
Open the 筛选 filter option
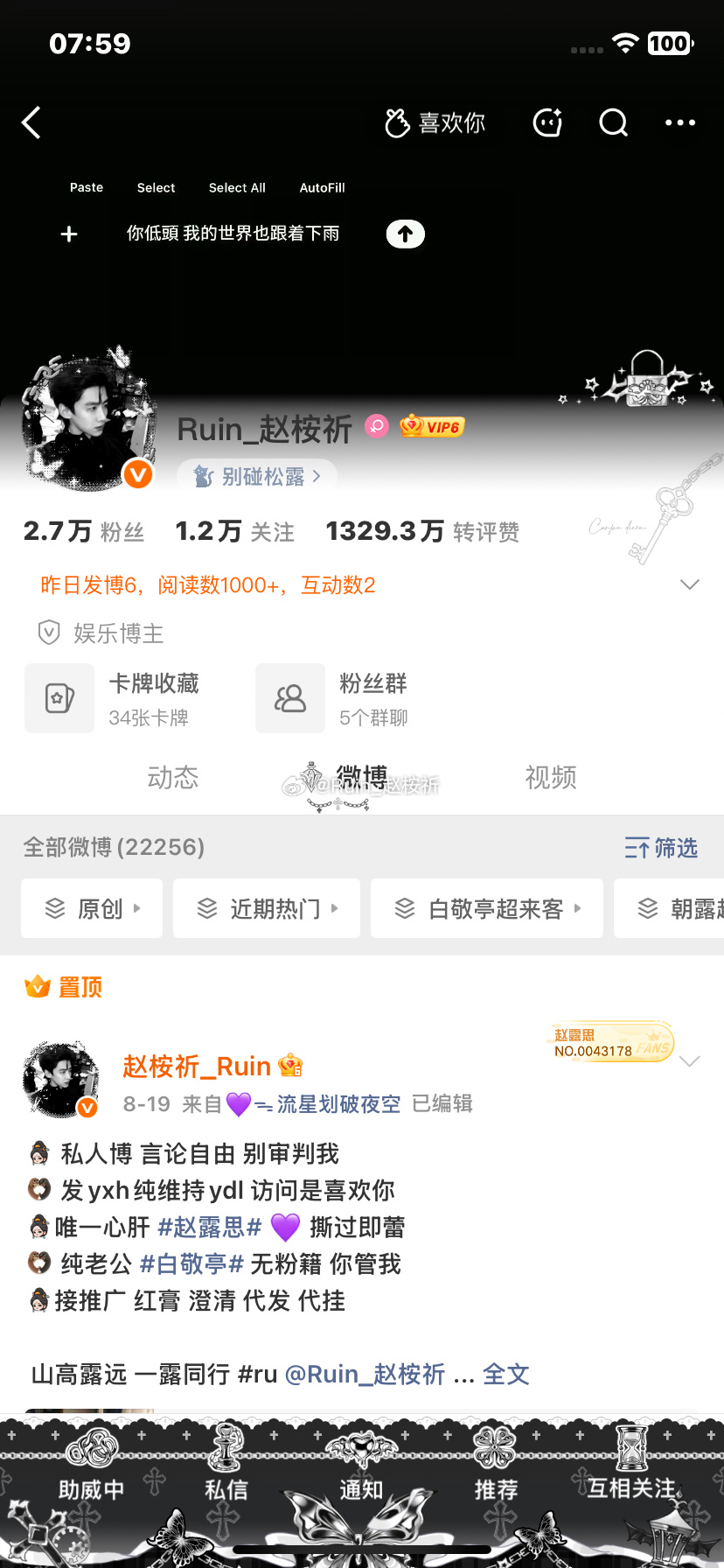(x=661, y=847)
